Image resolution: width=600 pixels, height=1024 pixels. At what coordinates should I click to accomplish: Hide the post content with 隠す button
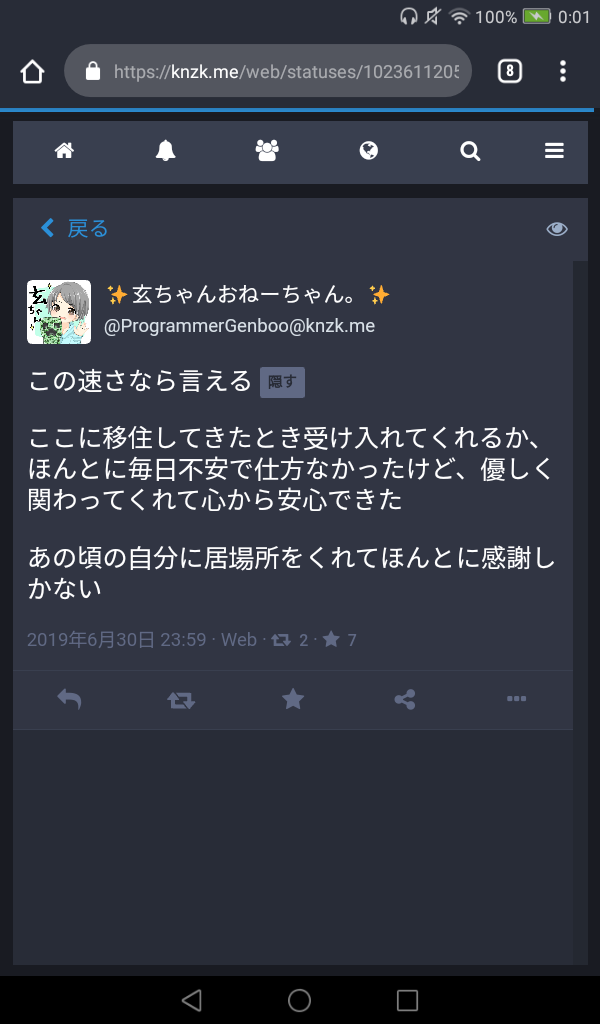pyautogui.click(x=282, y=382)
